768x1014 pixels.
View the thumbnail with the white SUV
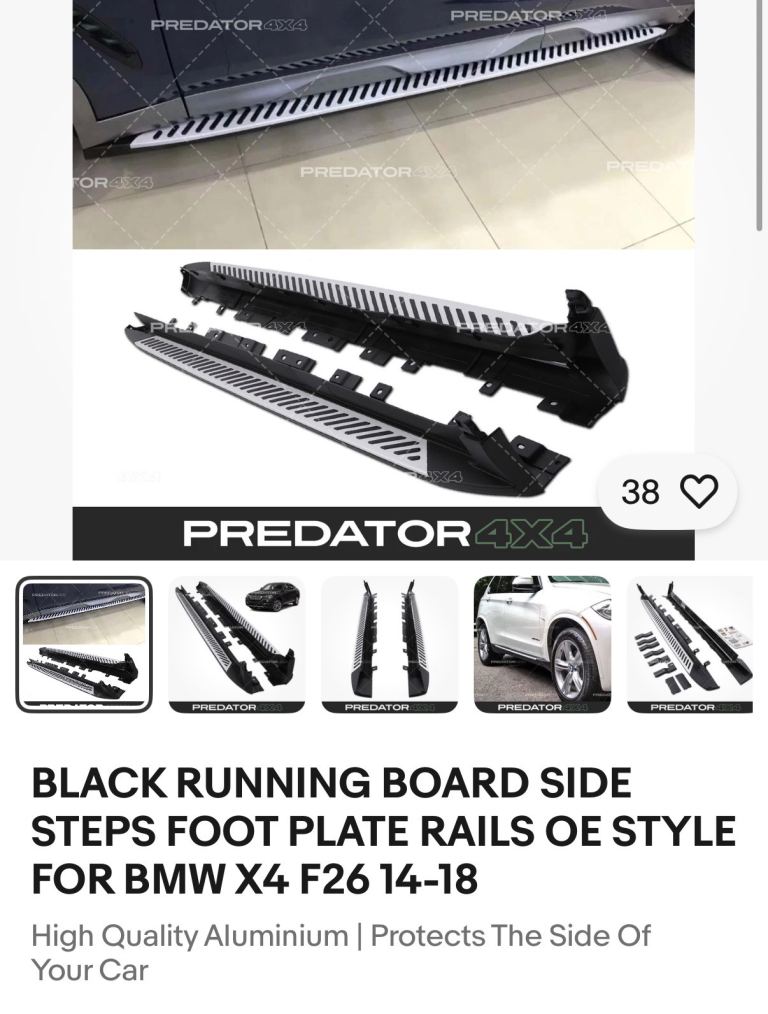pos(542,644)
